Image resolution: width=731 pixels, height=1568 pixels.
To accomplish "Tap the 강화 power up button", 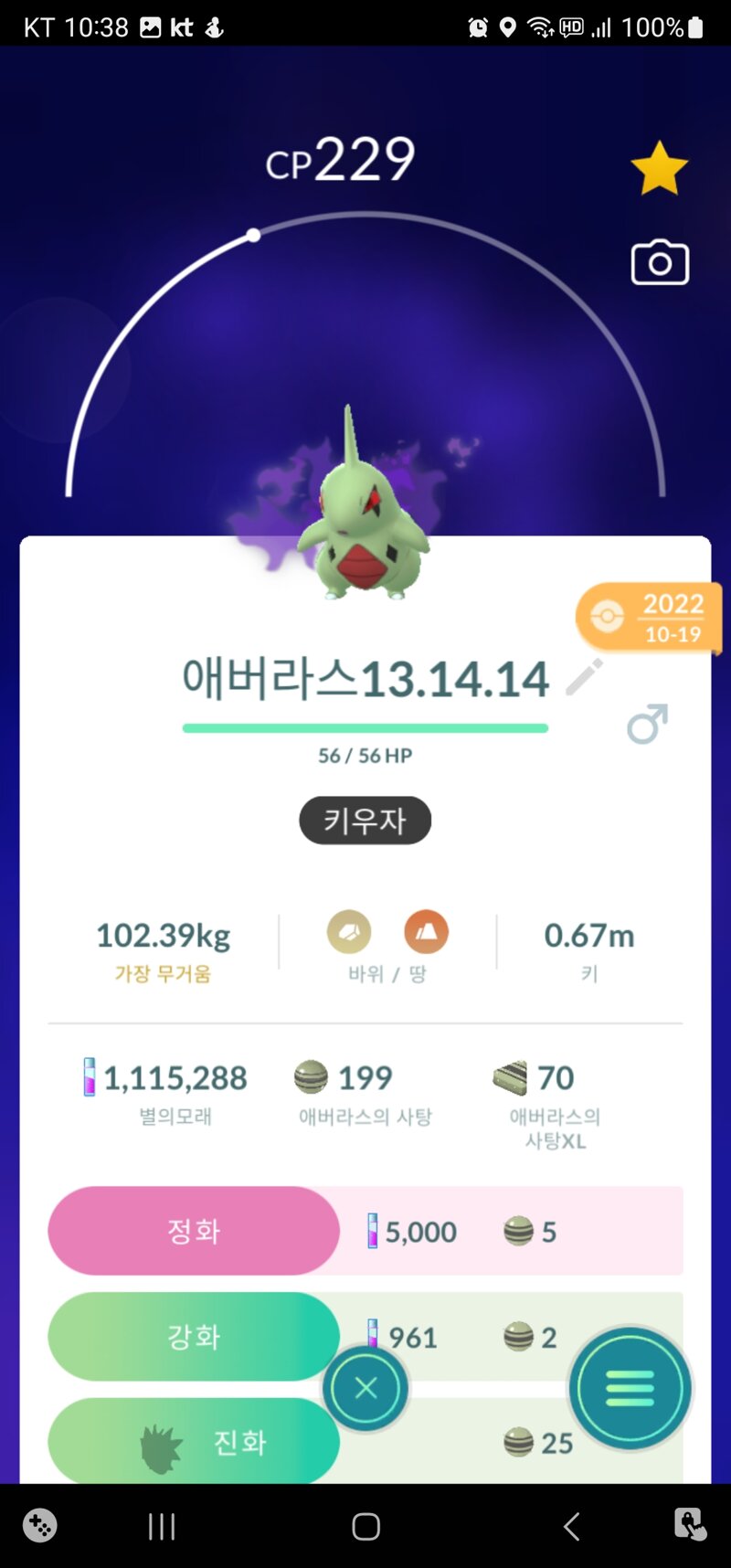I will click(x=194, y=1337).
